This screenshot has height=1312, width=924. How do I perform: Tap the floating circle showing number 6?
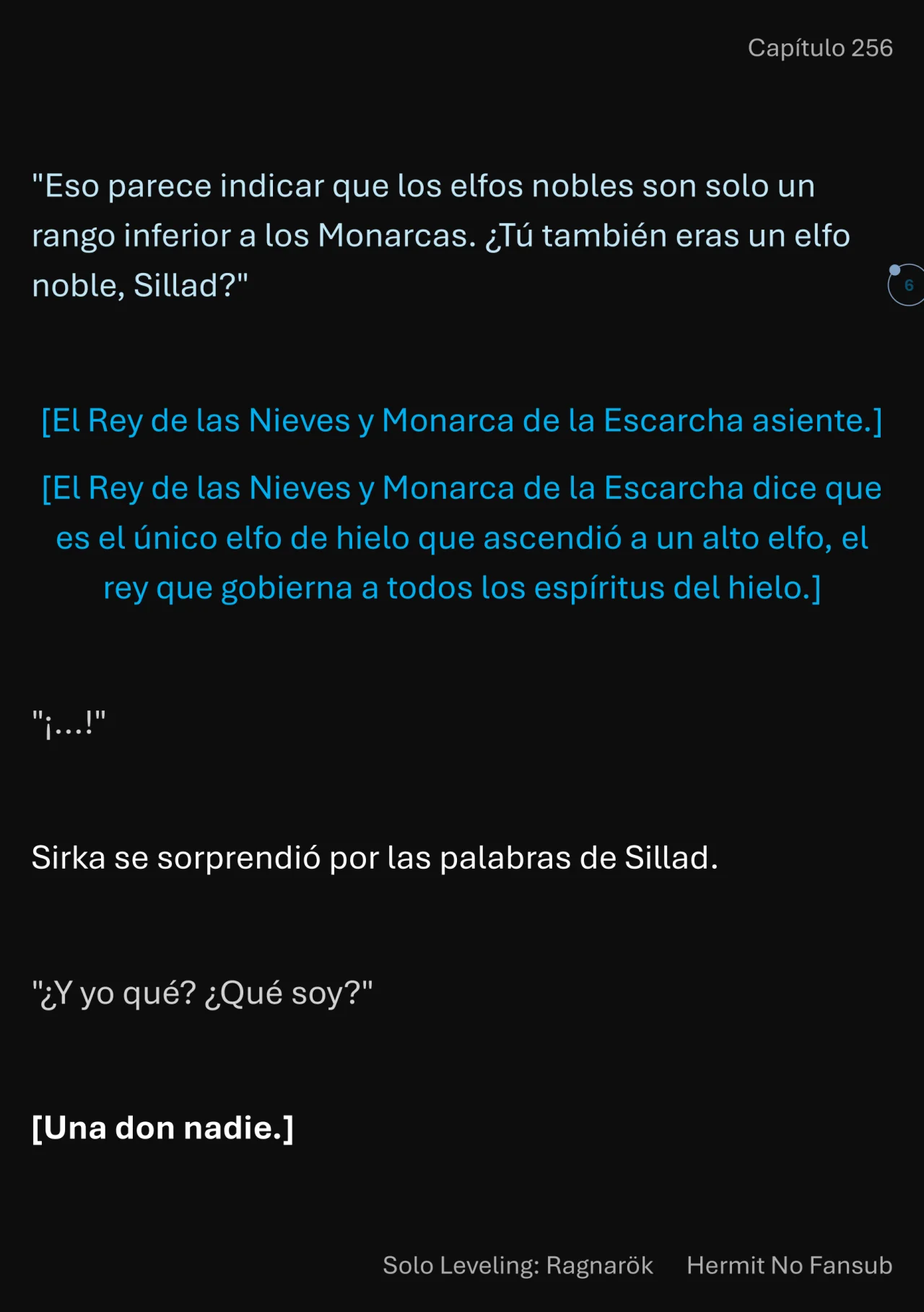click(x=907, y=285)
